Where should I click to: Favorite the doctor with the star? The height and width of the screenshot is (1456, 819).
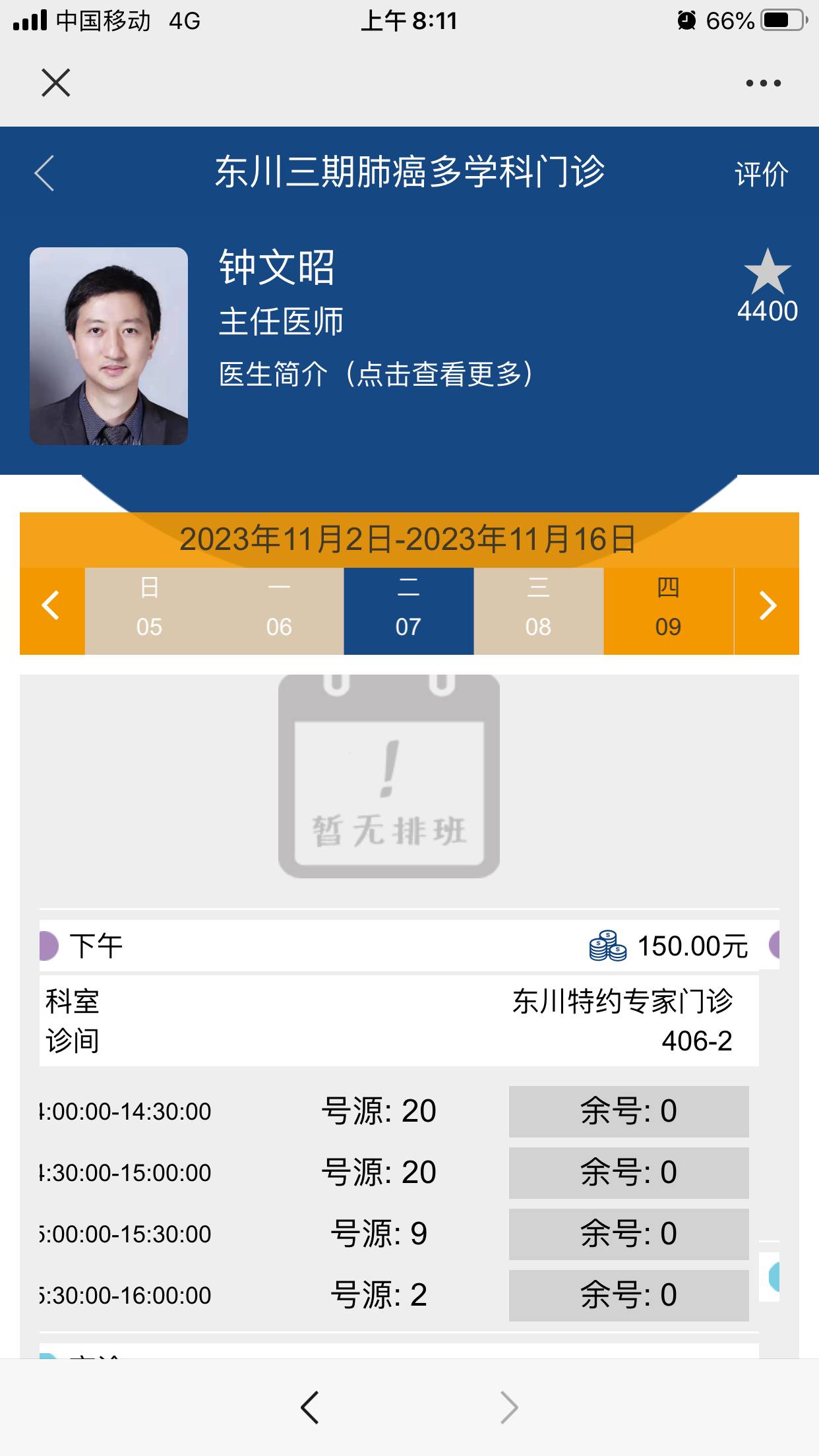click(767, 272)
